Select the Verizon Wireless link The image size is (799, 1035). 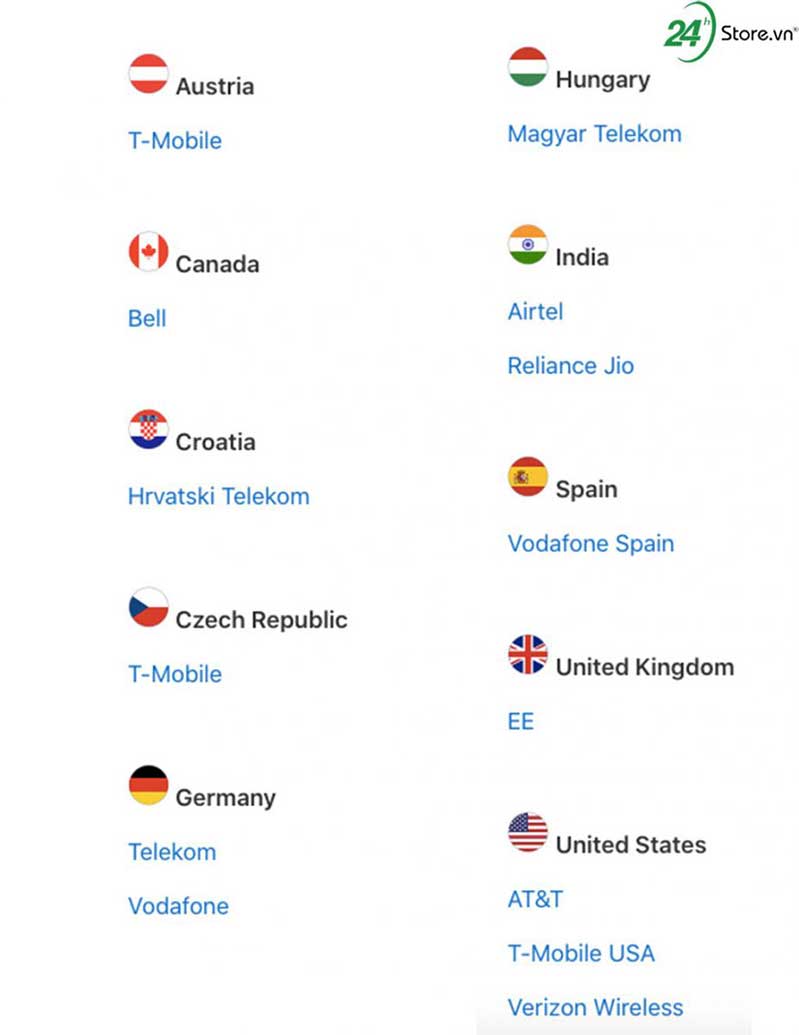pos(595,1007)
